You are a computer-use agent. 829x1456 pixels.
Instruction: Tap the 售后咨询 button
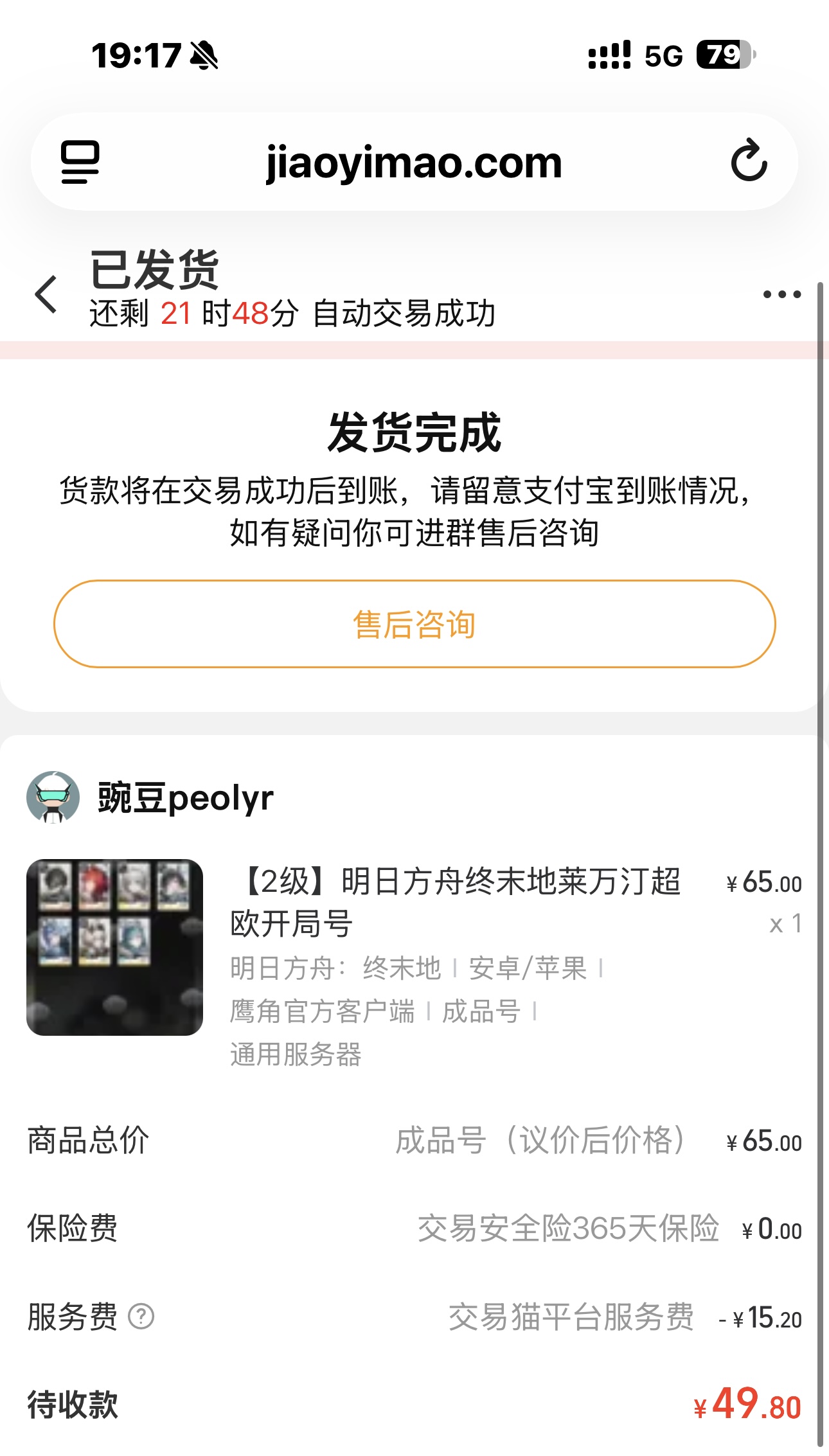coord(415,624)
